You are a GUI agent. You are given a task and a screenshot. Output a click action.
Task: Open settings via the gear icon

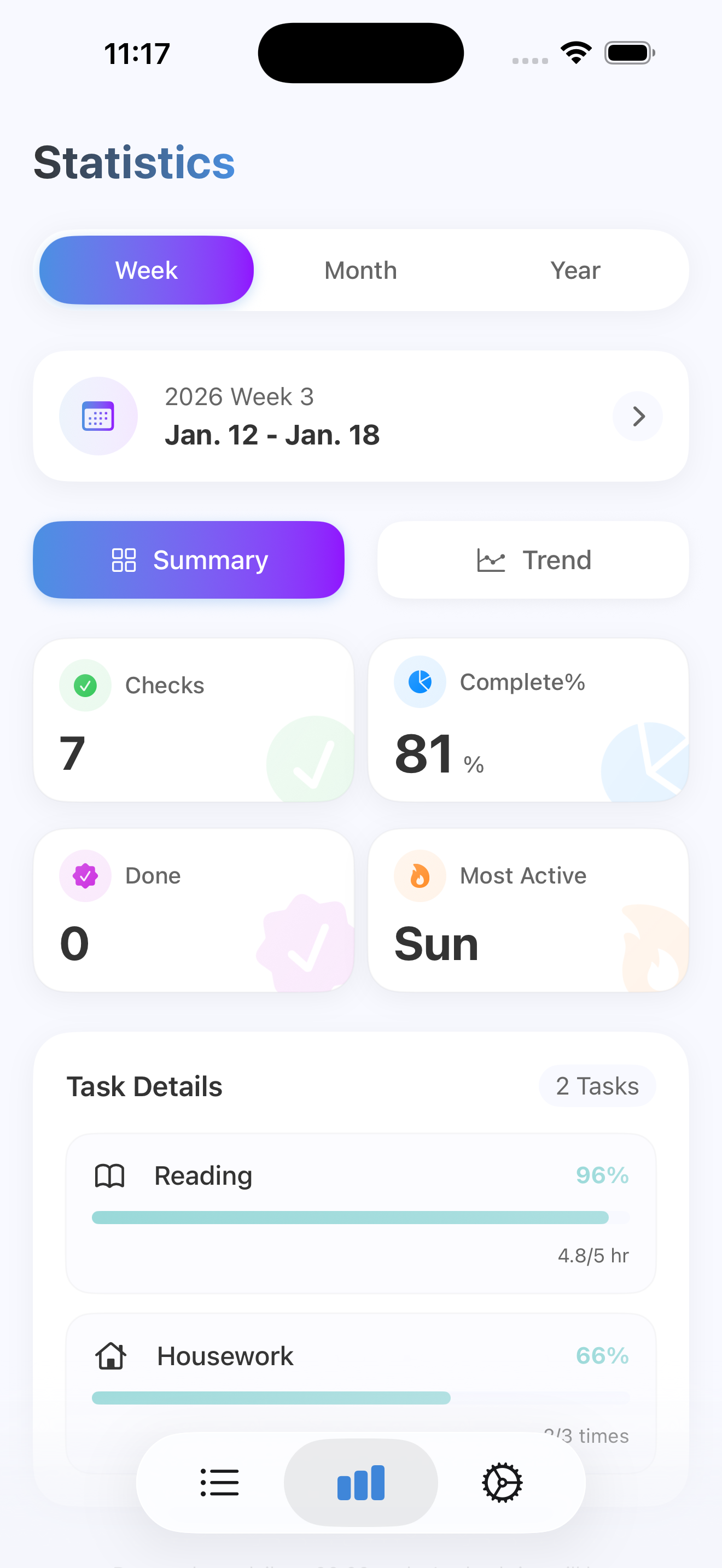tap(502, 1483)
